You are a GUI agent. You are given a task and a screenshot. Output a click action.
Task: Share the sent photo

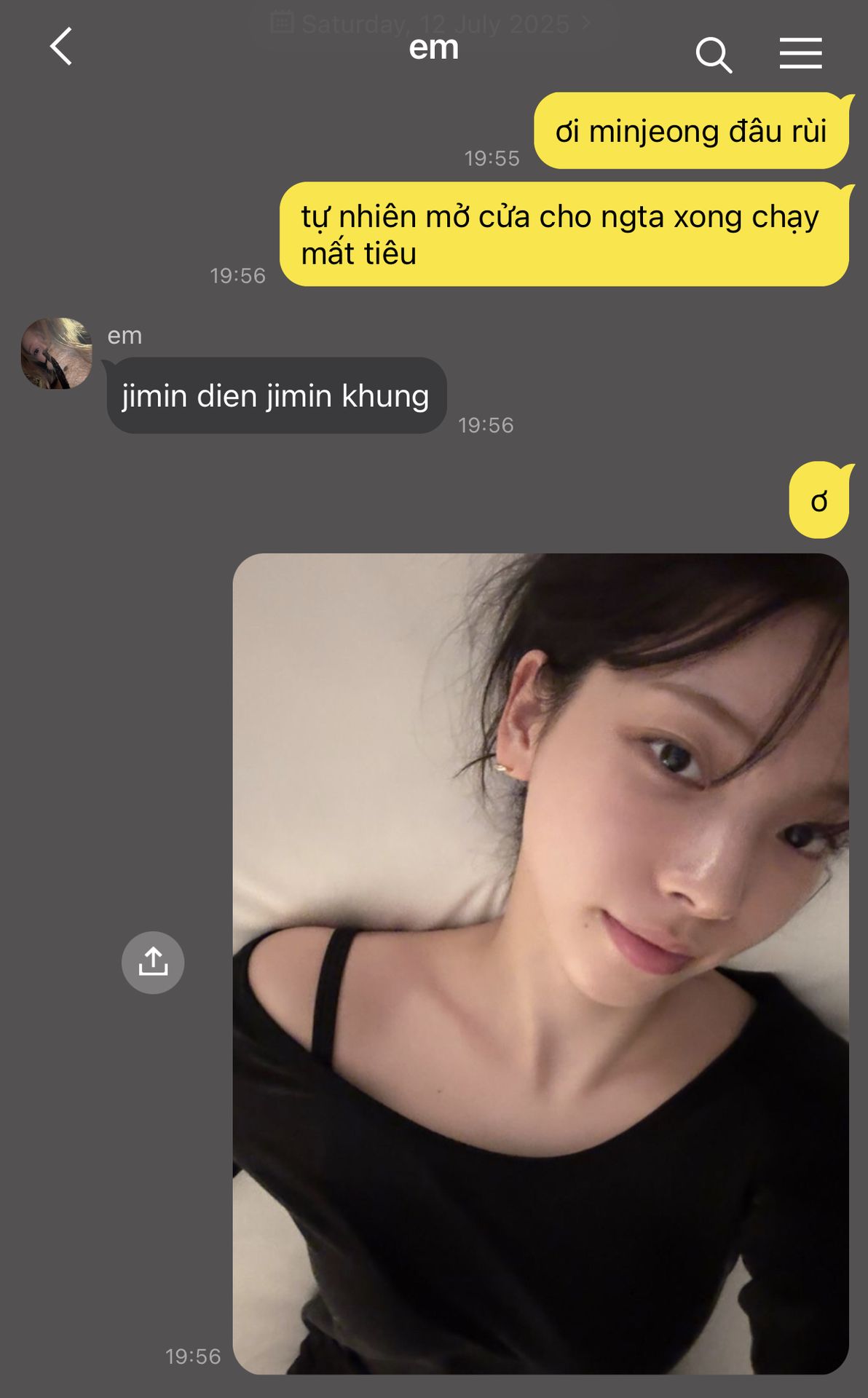click(153, 962)
